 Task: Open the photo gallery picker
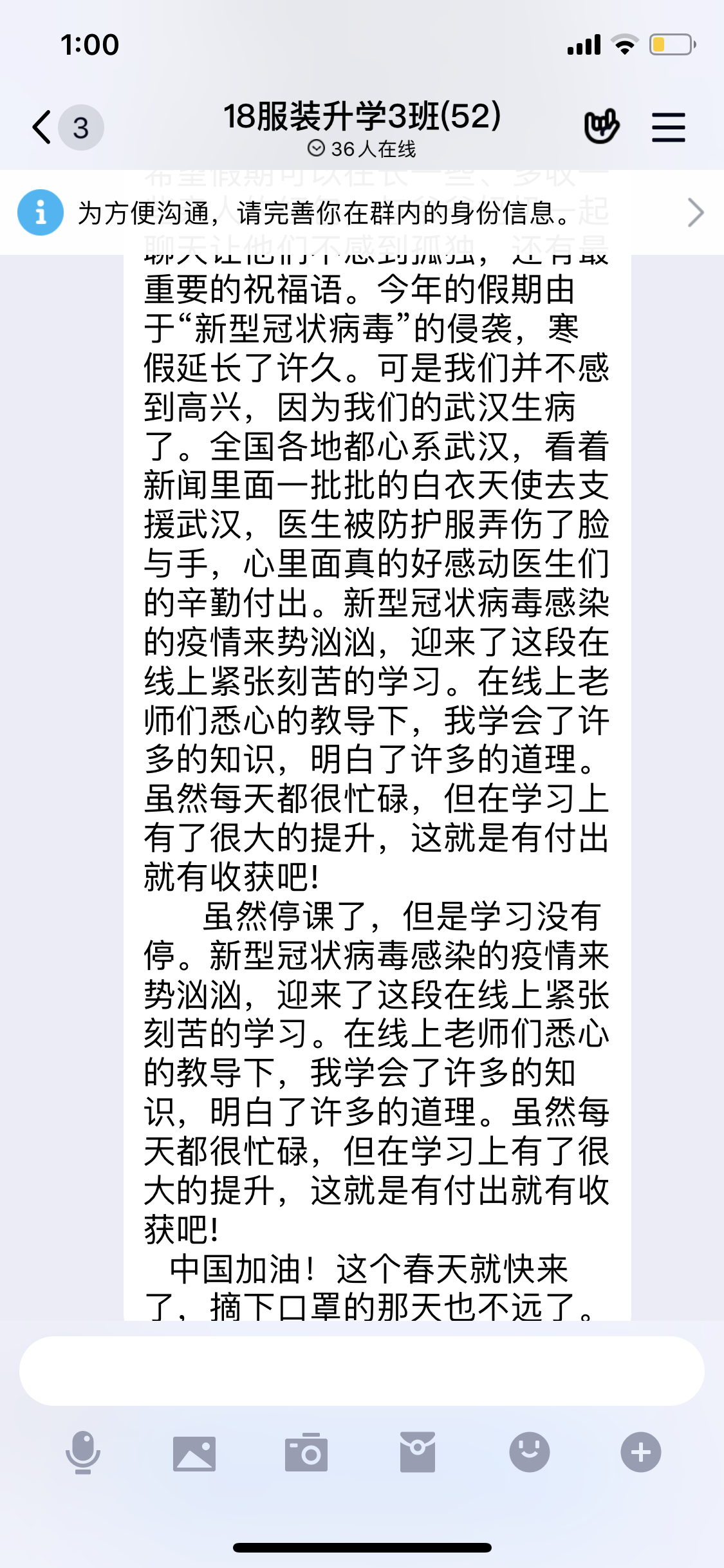[x=194, y=1453]
